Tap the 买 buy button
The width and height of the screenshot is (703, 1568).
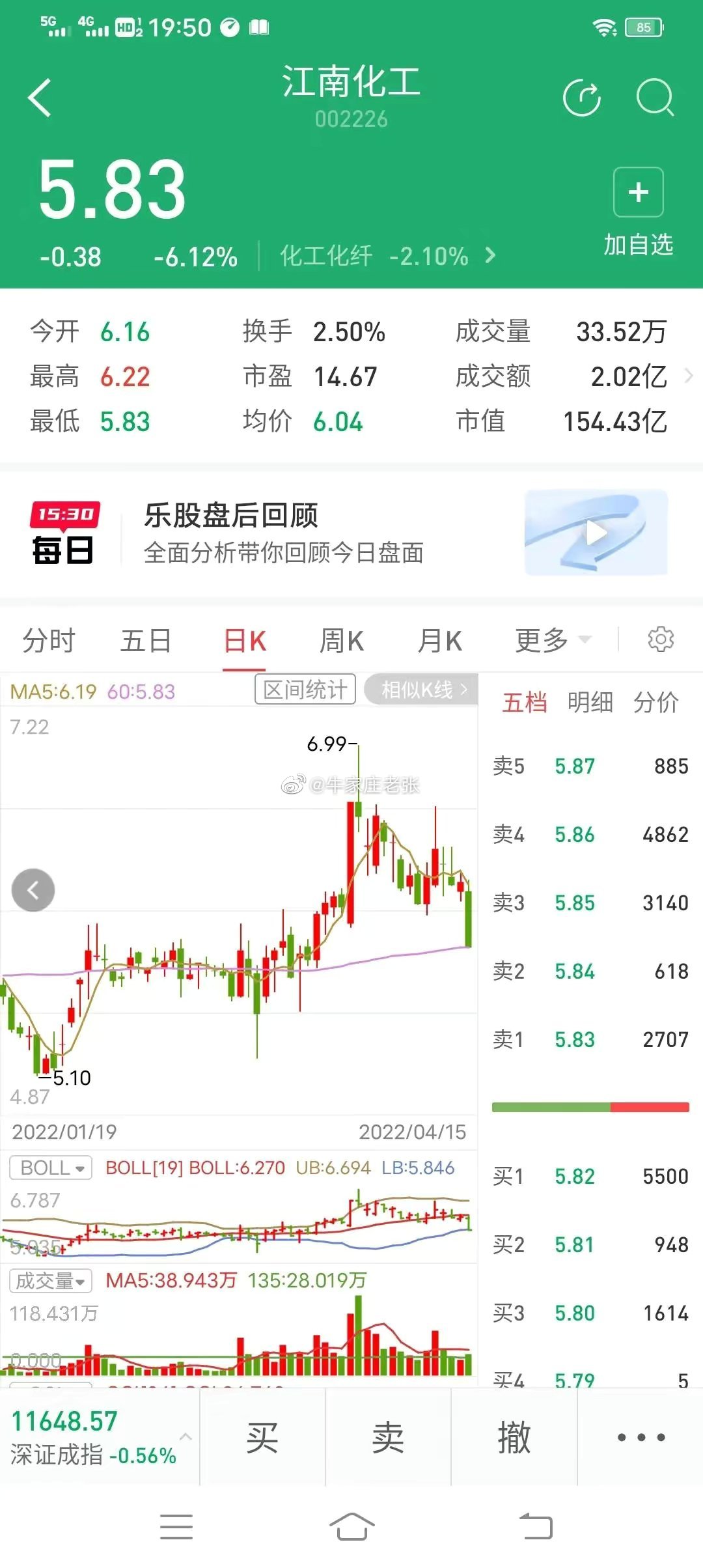(x=262, y=1436)
